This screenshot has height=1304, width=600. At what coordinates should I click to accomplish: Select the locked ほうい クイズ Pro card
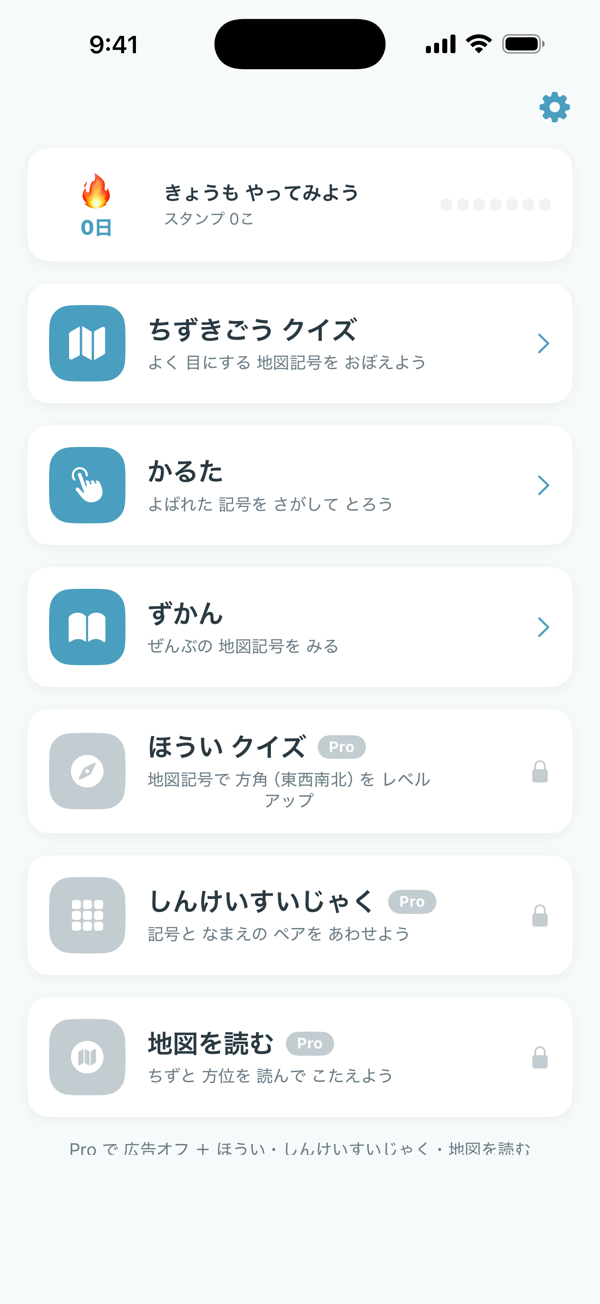click(300, 771)
